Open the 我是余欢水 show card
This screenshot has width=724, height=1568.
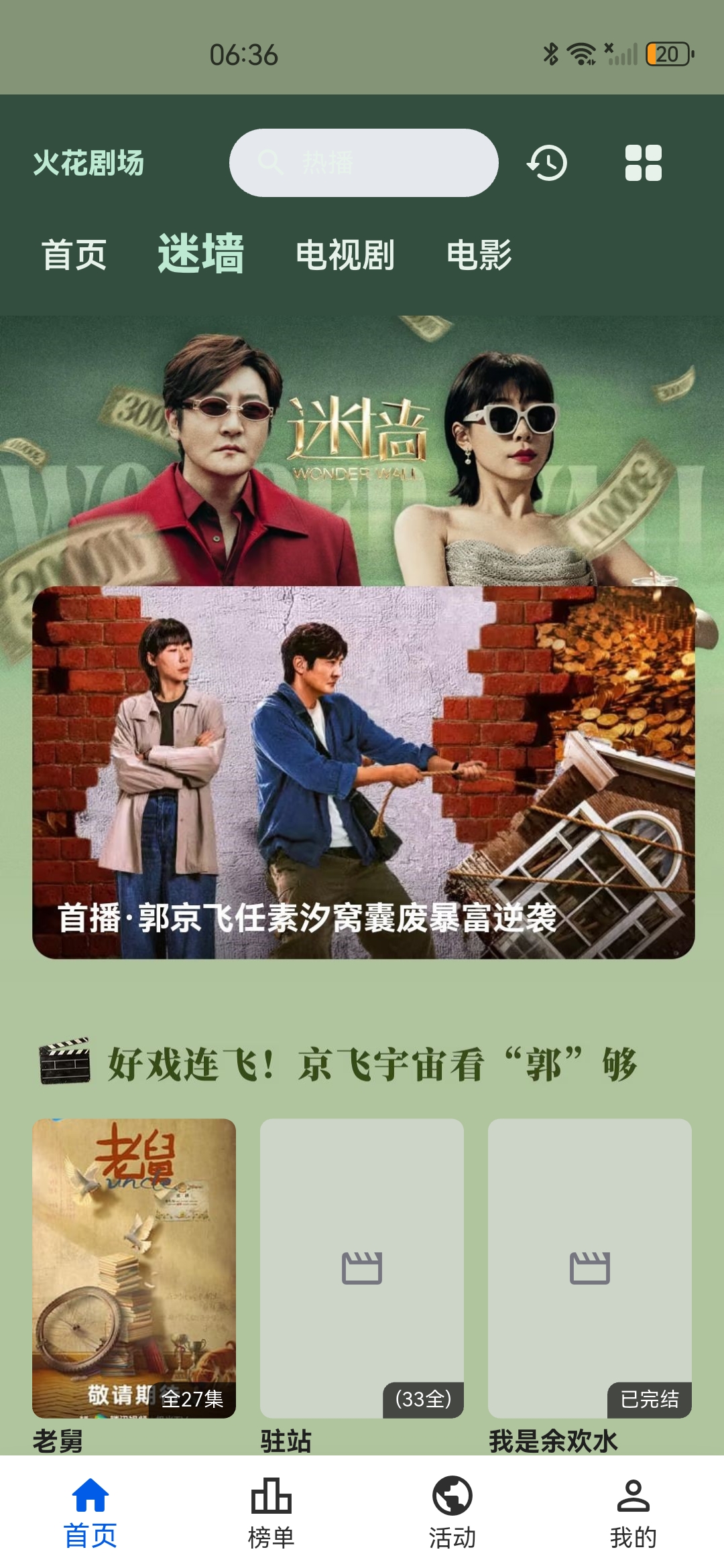(590, 1268)
